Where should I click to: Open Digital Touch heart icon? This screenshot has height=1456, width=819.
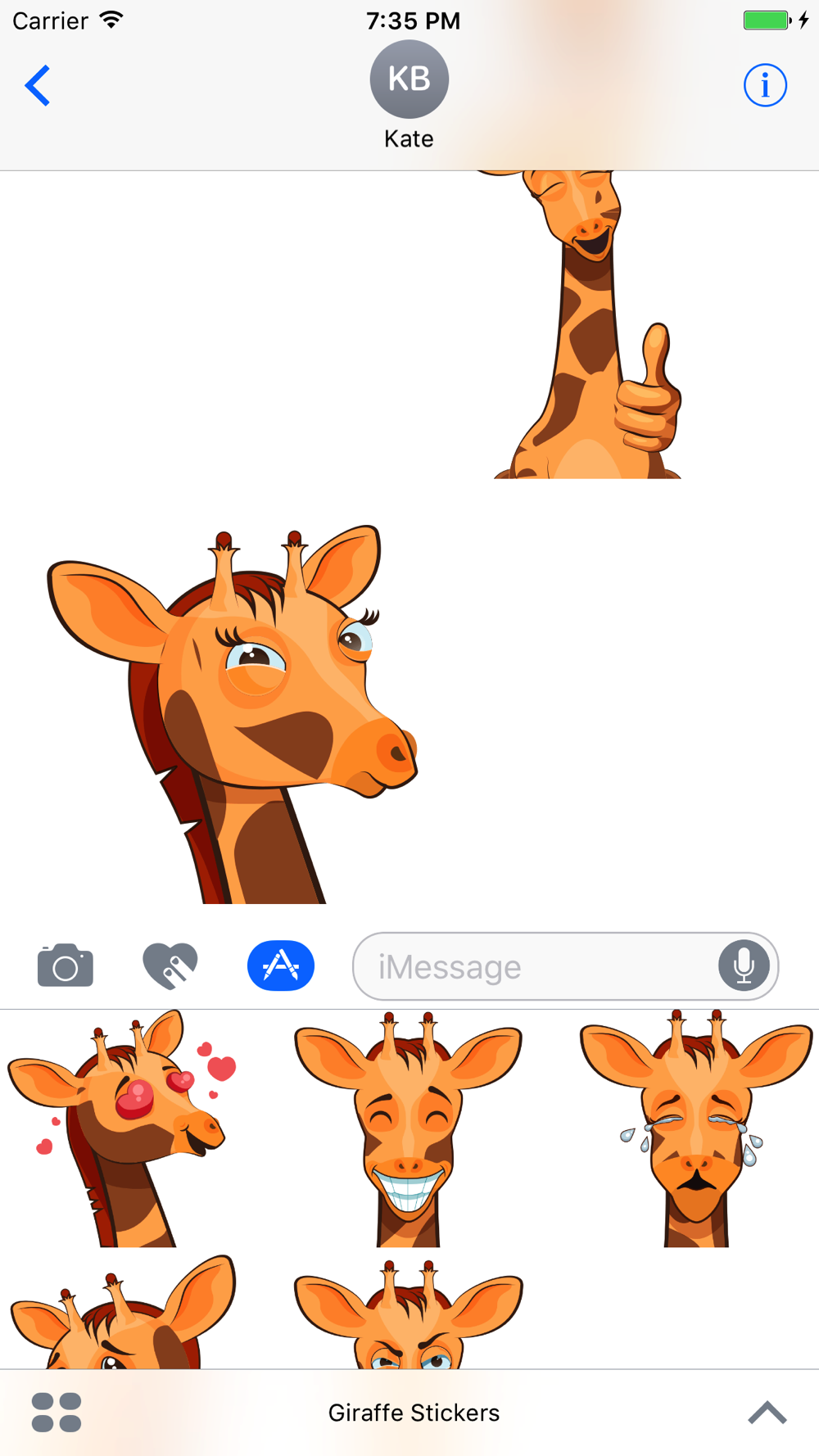(x=170, y=966)
